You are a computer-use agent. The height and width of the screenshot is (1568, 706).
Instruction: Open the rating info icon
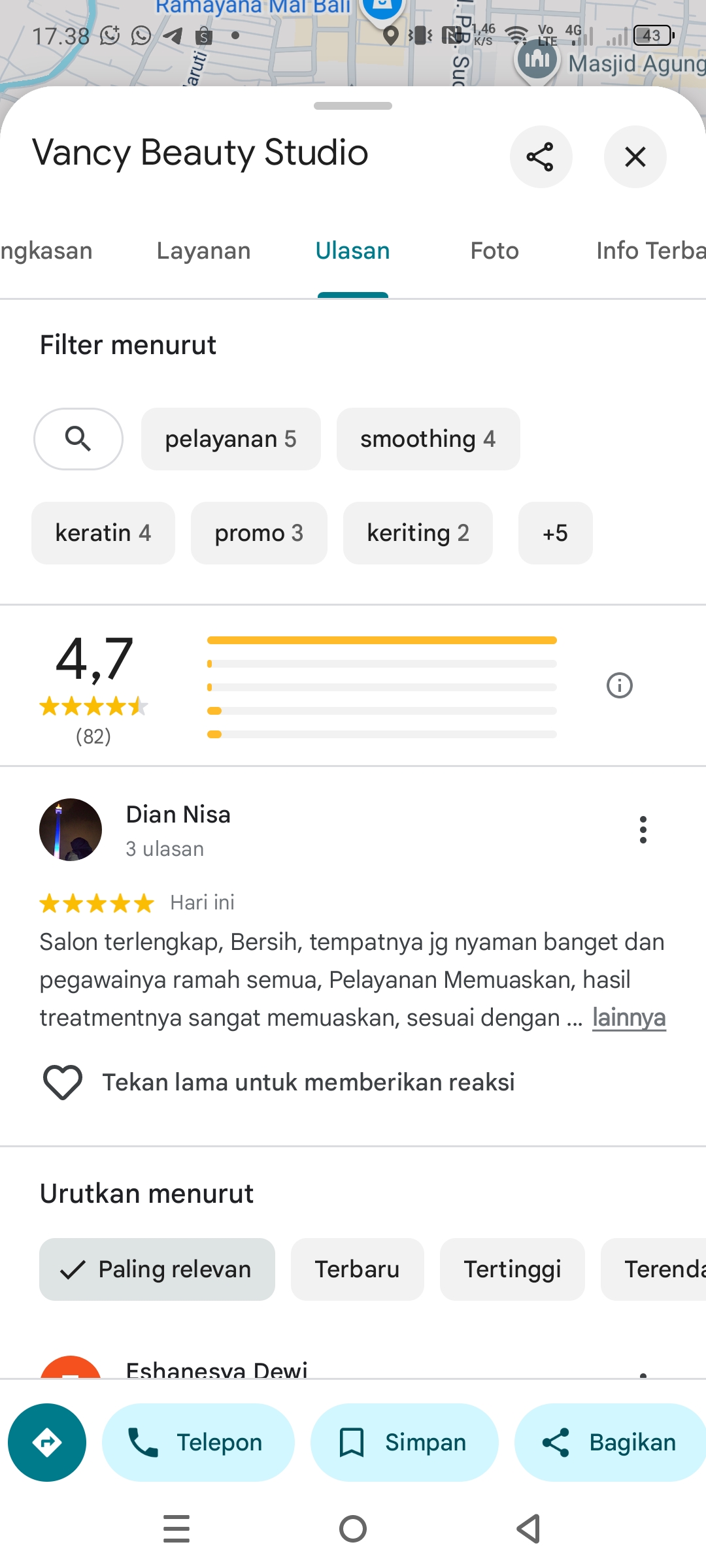(x=620, y=685)
